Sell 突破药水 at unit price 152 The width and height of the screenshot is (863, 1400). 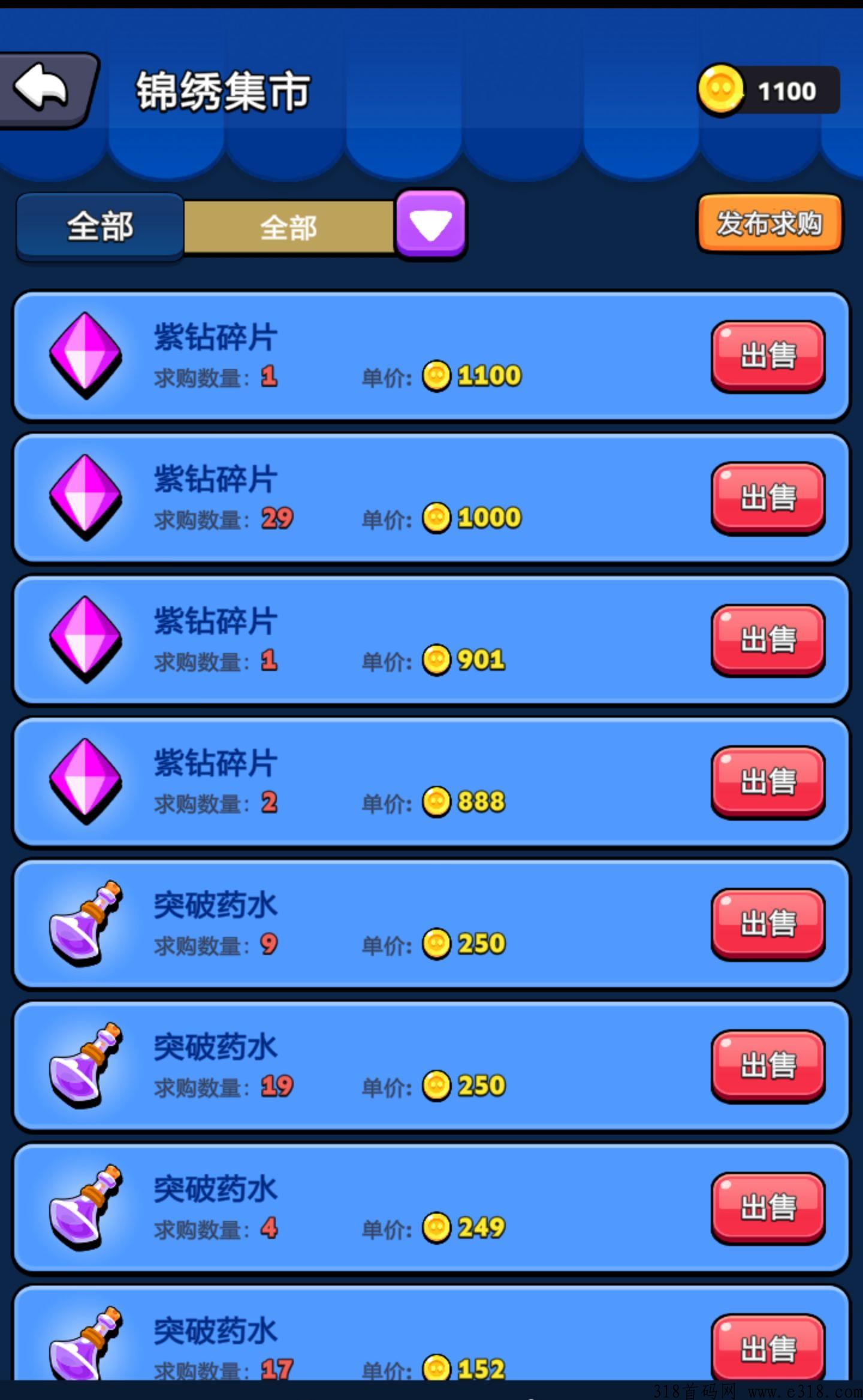[x=768, y=1348]
